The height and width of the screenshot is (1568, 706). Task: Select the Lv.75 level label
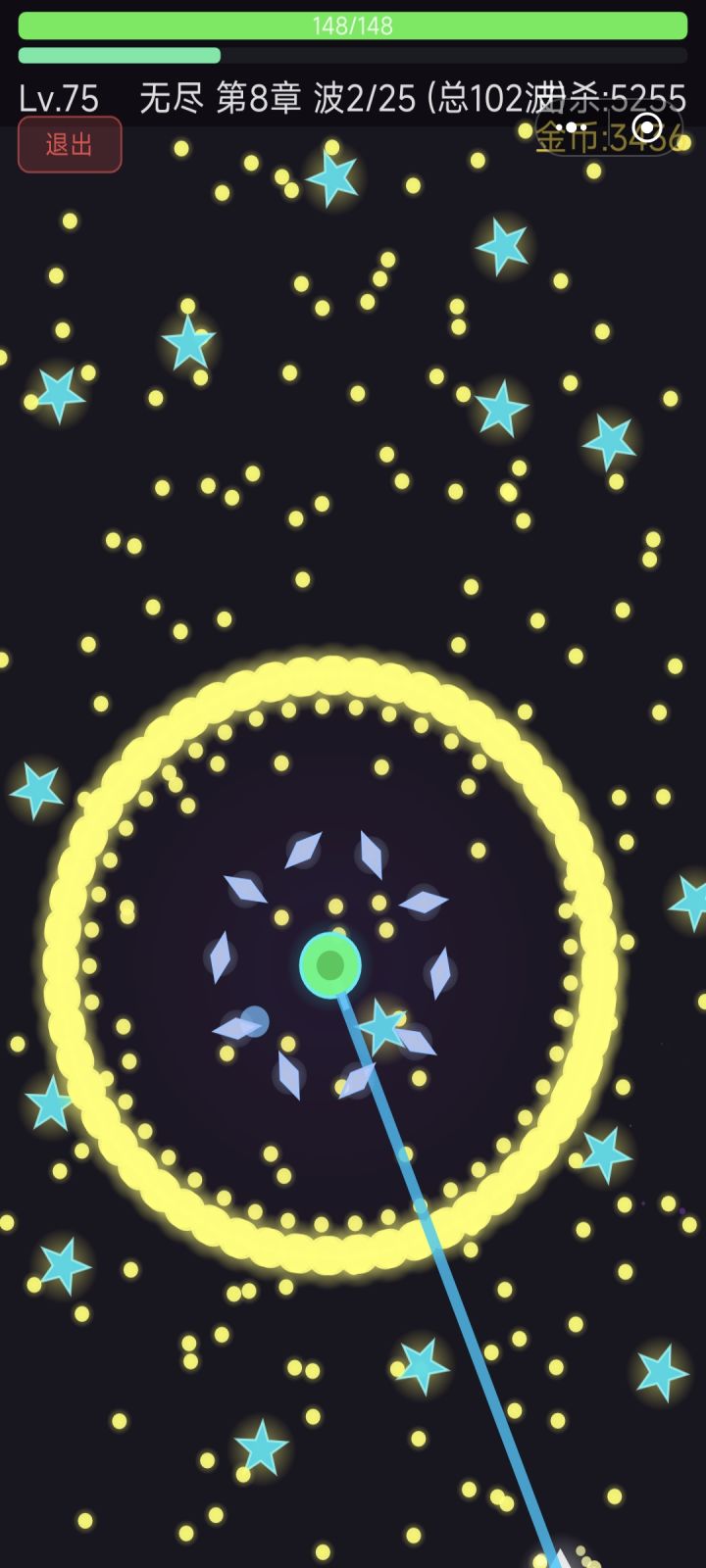click(59, 95)
